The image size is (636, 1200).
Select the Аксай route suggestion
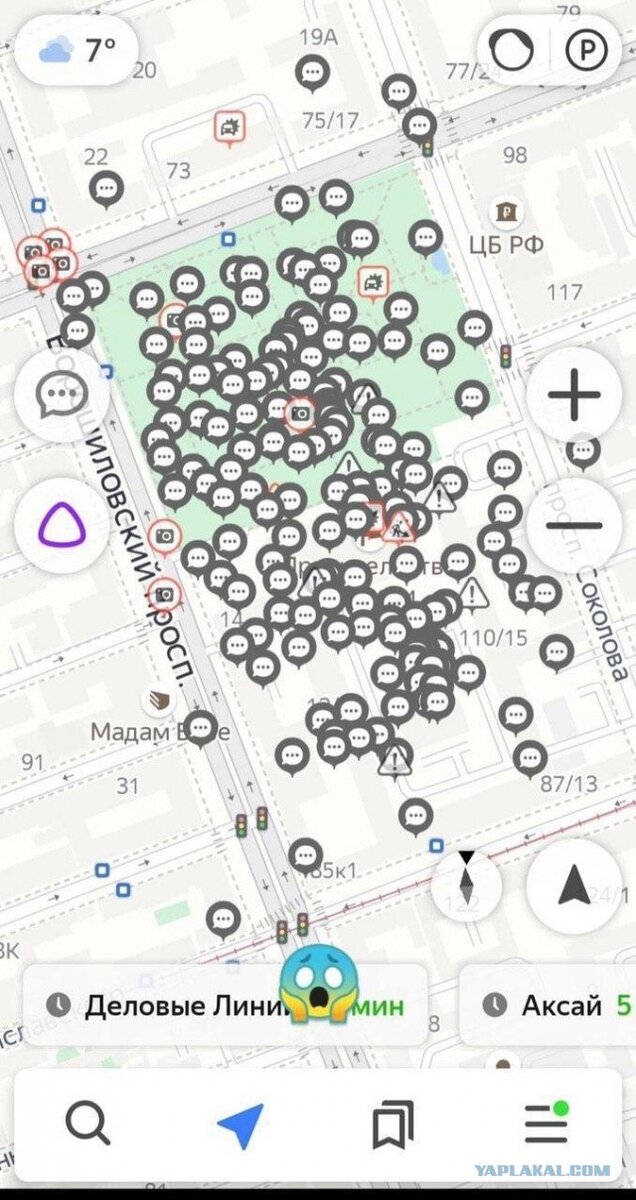[550, 1004]
